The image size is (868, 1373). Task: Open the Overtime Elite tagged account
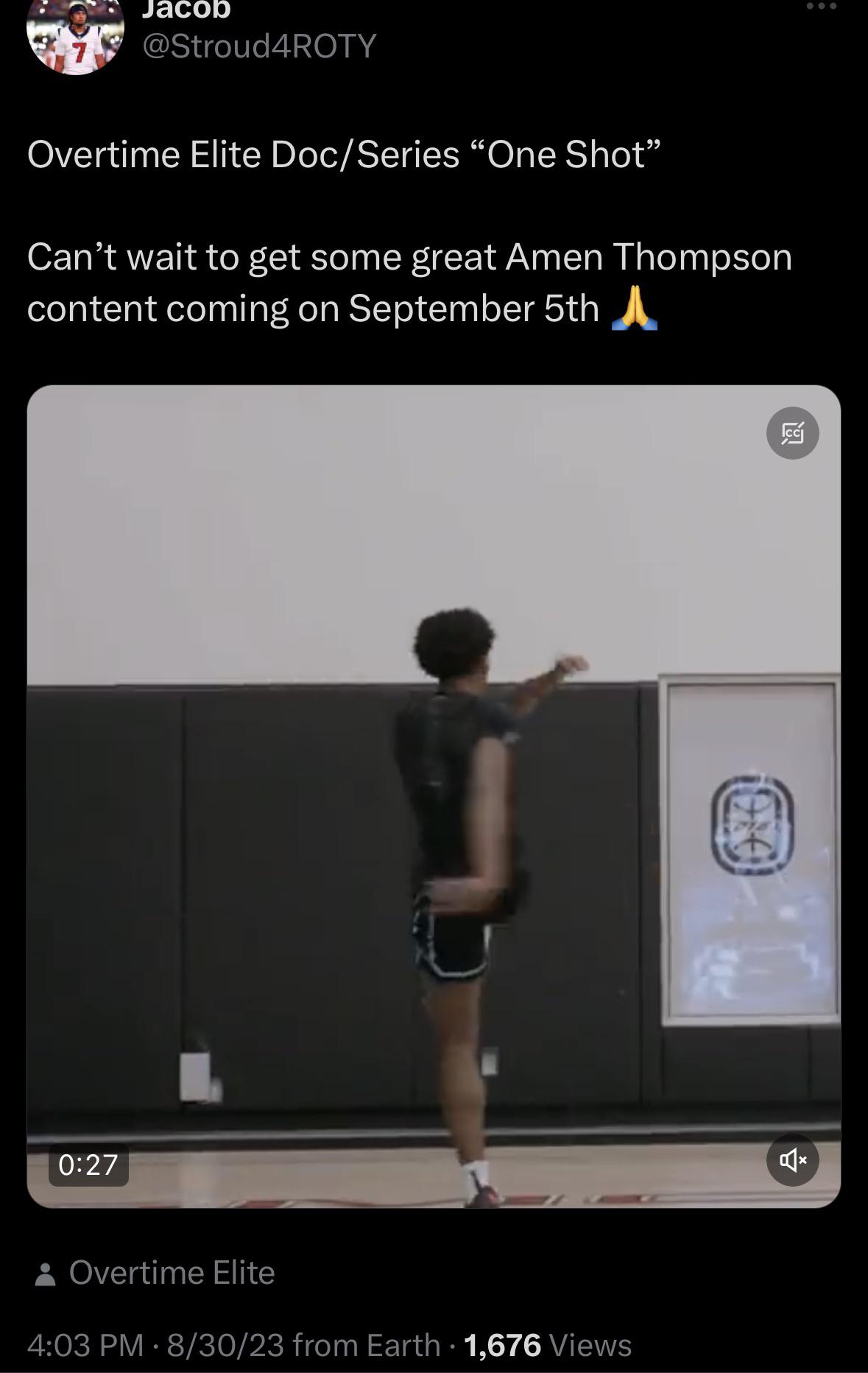[x=171, y=1273]
